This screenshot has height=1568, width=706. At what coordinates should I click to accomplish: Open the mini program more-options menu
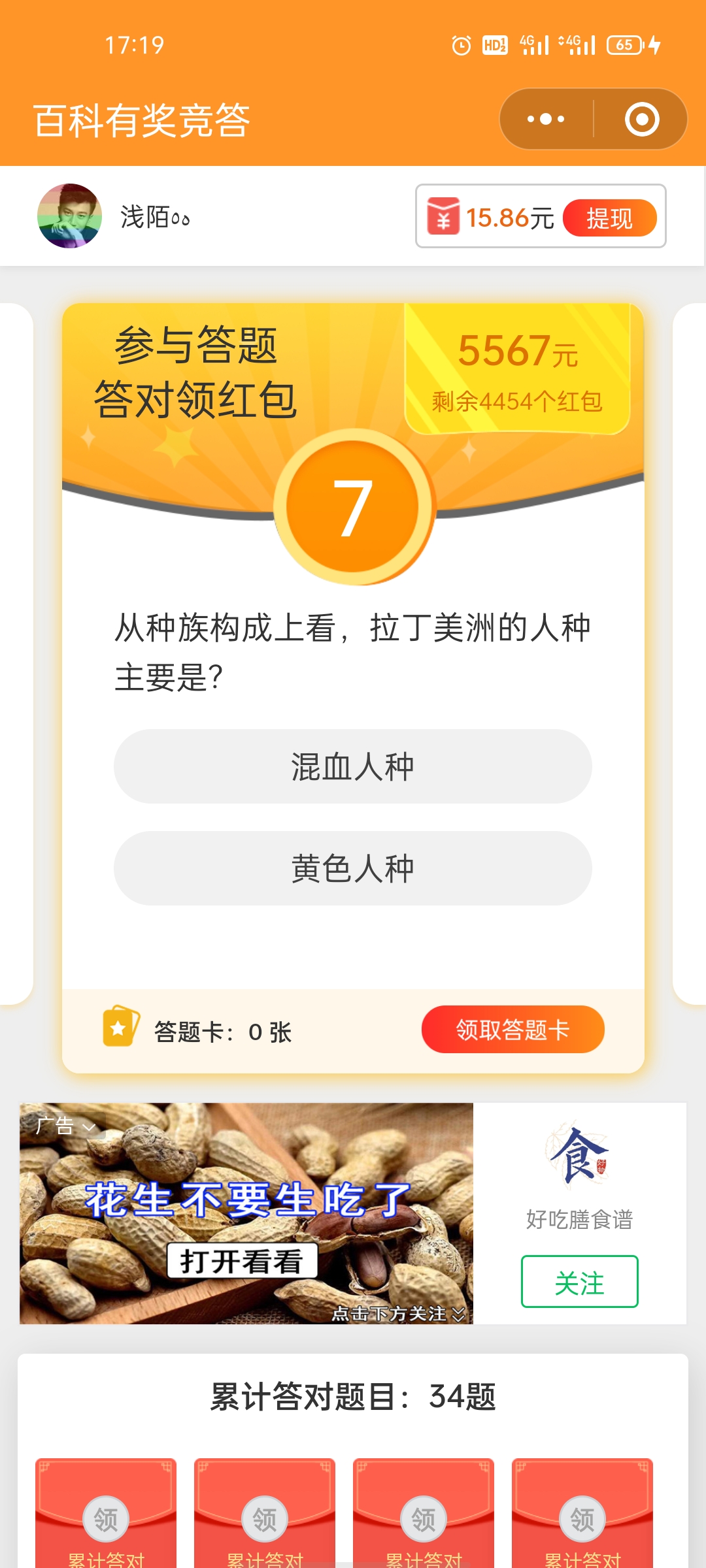pos(546,120)
